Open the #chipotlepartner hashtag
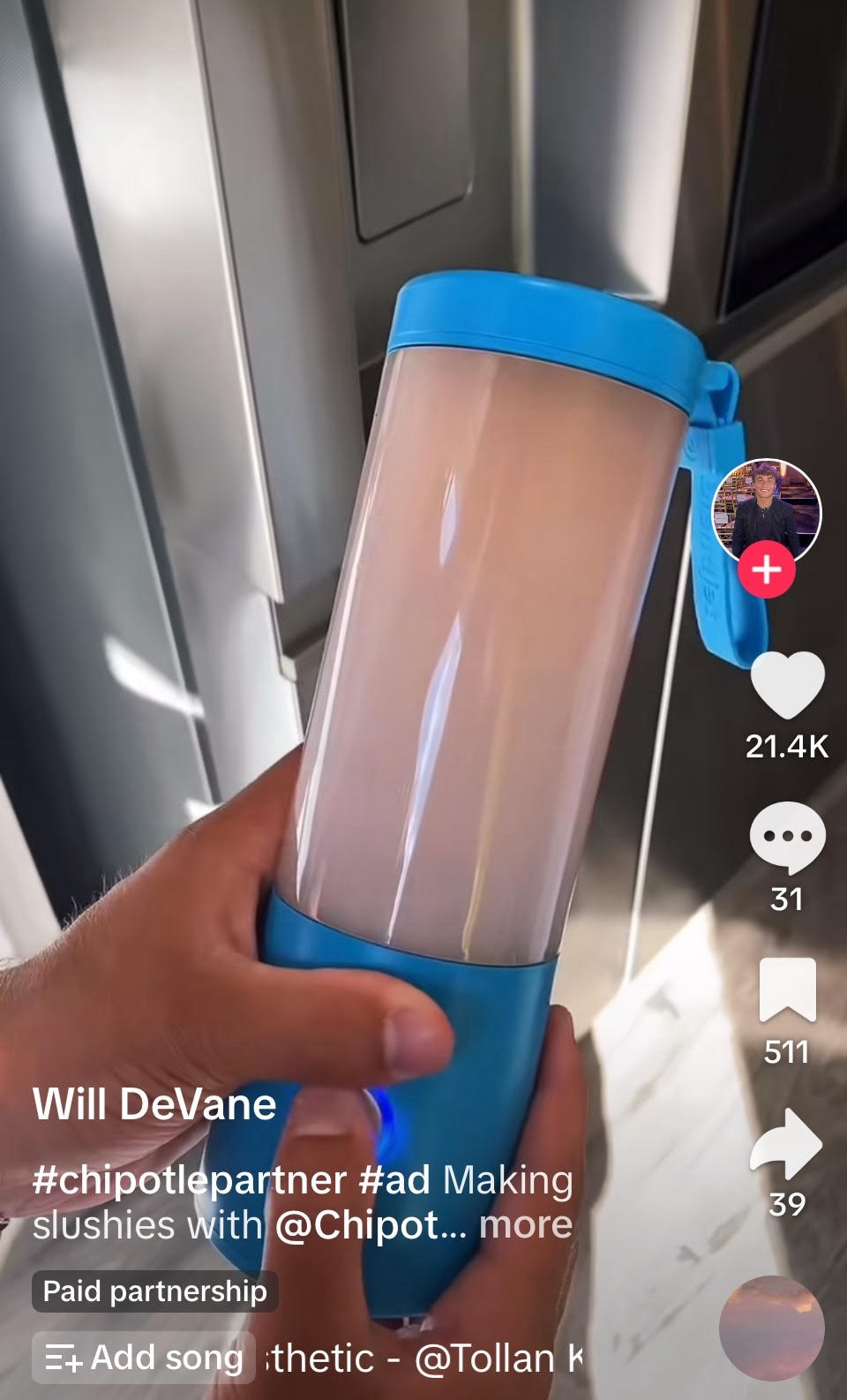Viewport: 847px width, 1400px height. [x=190, y=1180]
